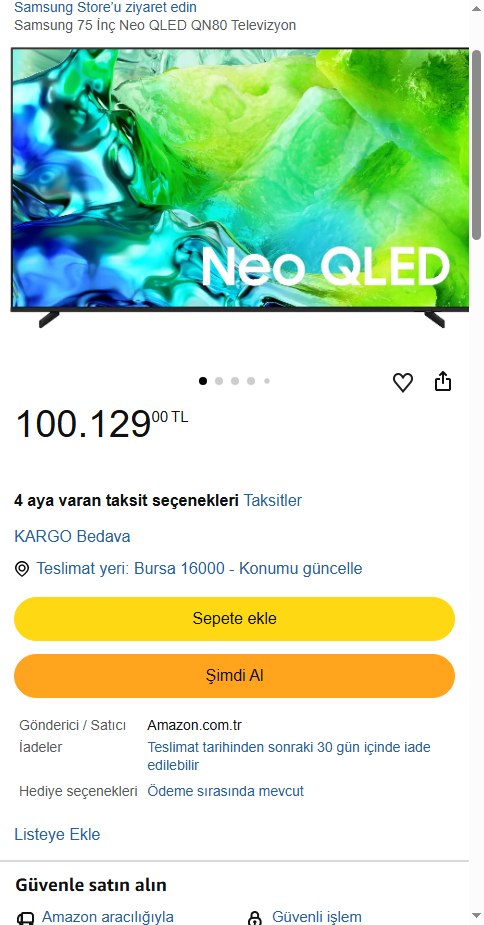Image resolution: width=484 pixels, height=925 pixels.
Task: Open the KARGO Bedava shipping details
Action: pos(72,536)
